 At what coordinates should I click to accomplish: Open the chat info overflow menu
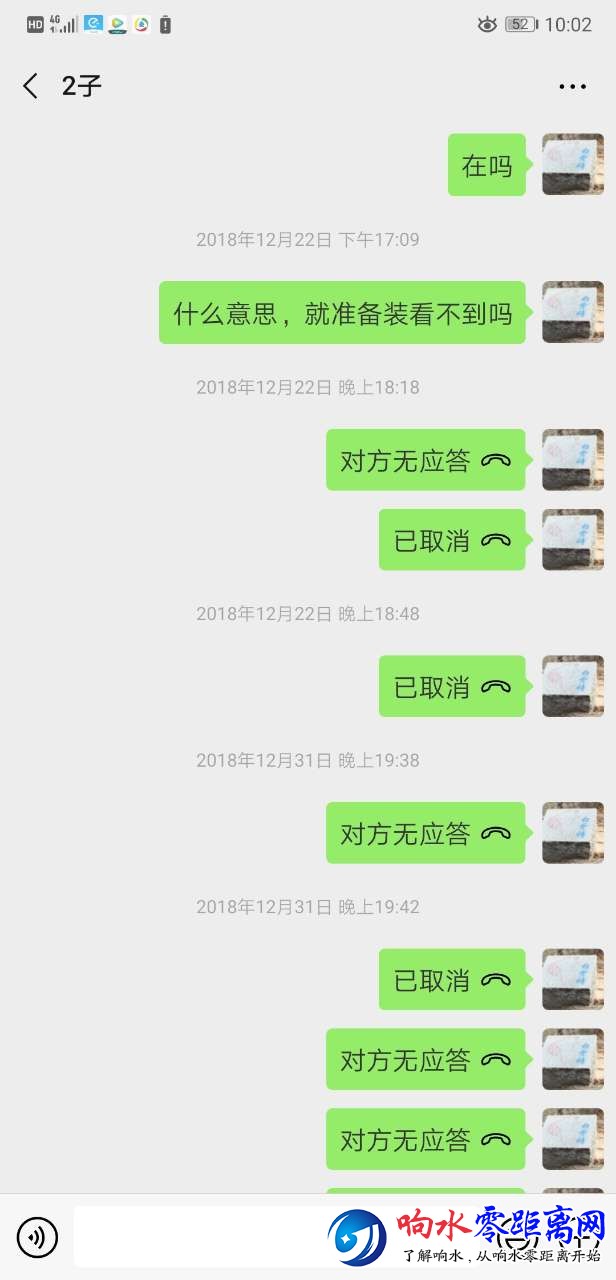pos(572,87)
